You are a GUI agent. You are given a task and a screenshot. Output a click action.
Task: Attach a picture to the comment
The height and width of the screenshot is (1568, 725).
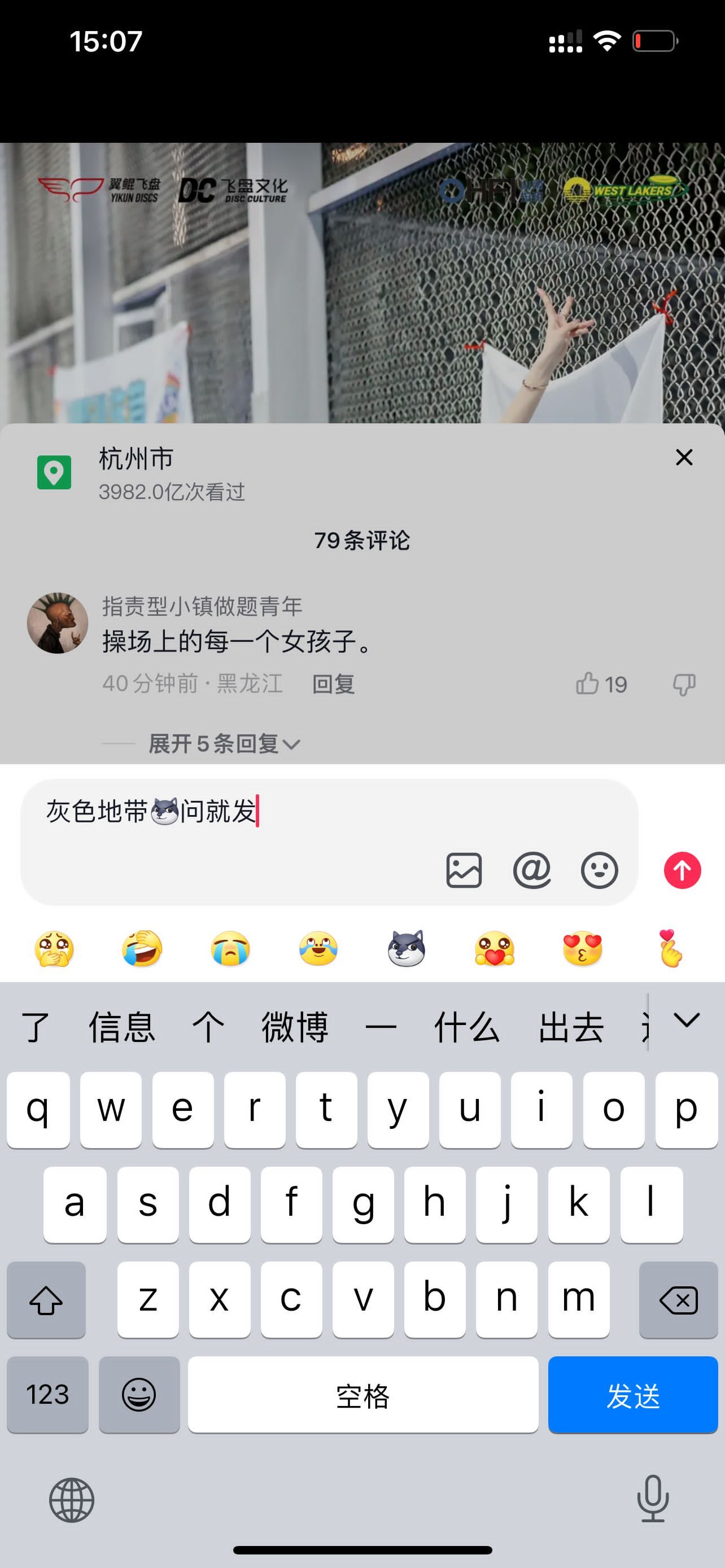tap(464, 870)
